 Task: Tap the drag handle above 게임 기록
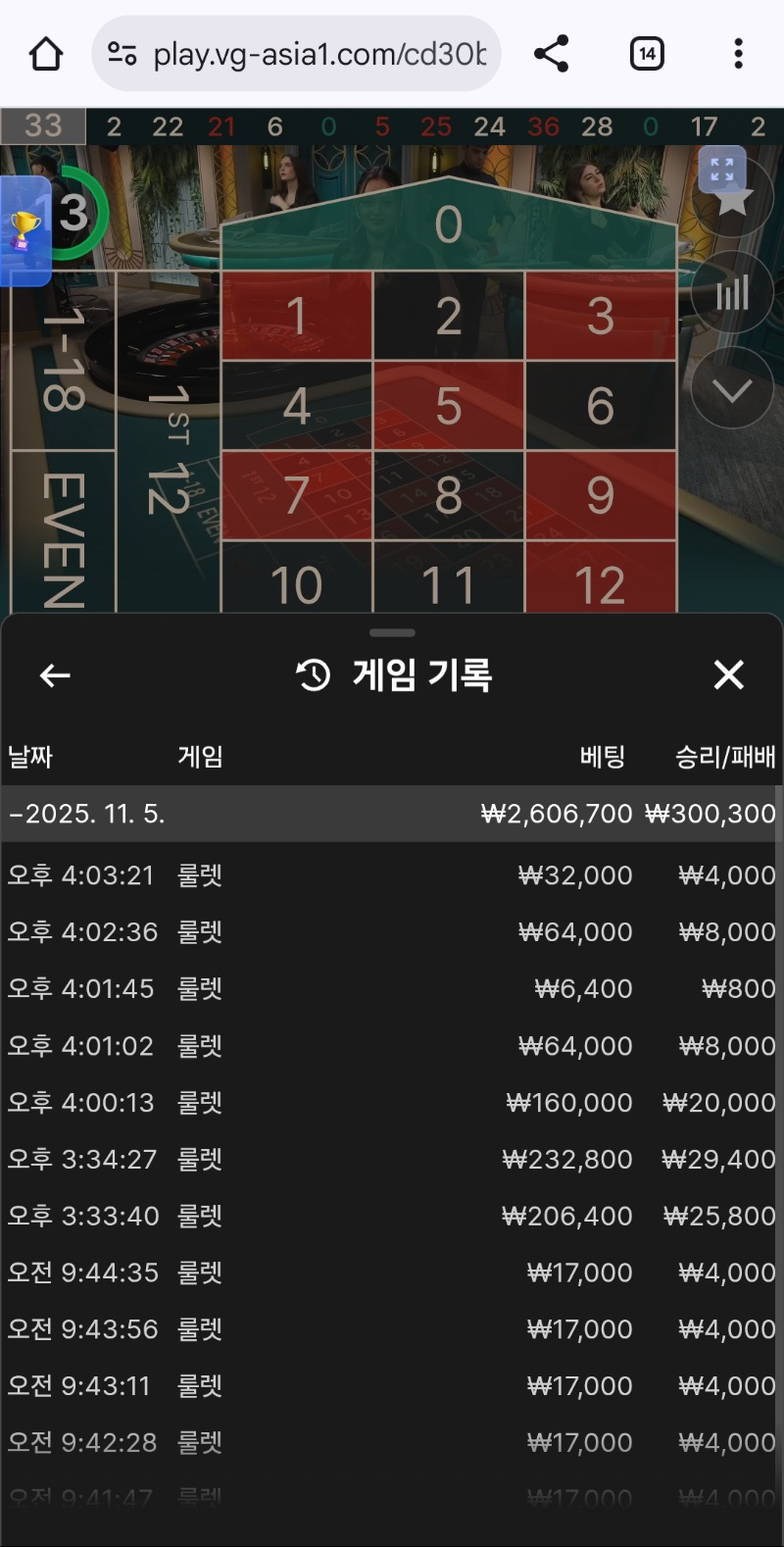click(391, 634)
